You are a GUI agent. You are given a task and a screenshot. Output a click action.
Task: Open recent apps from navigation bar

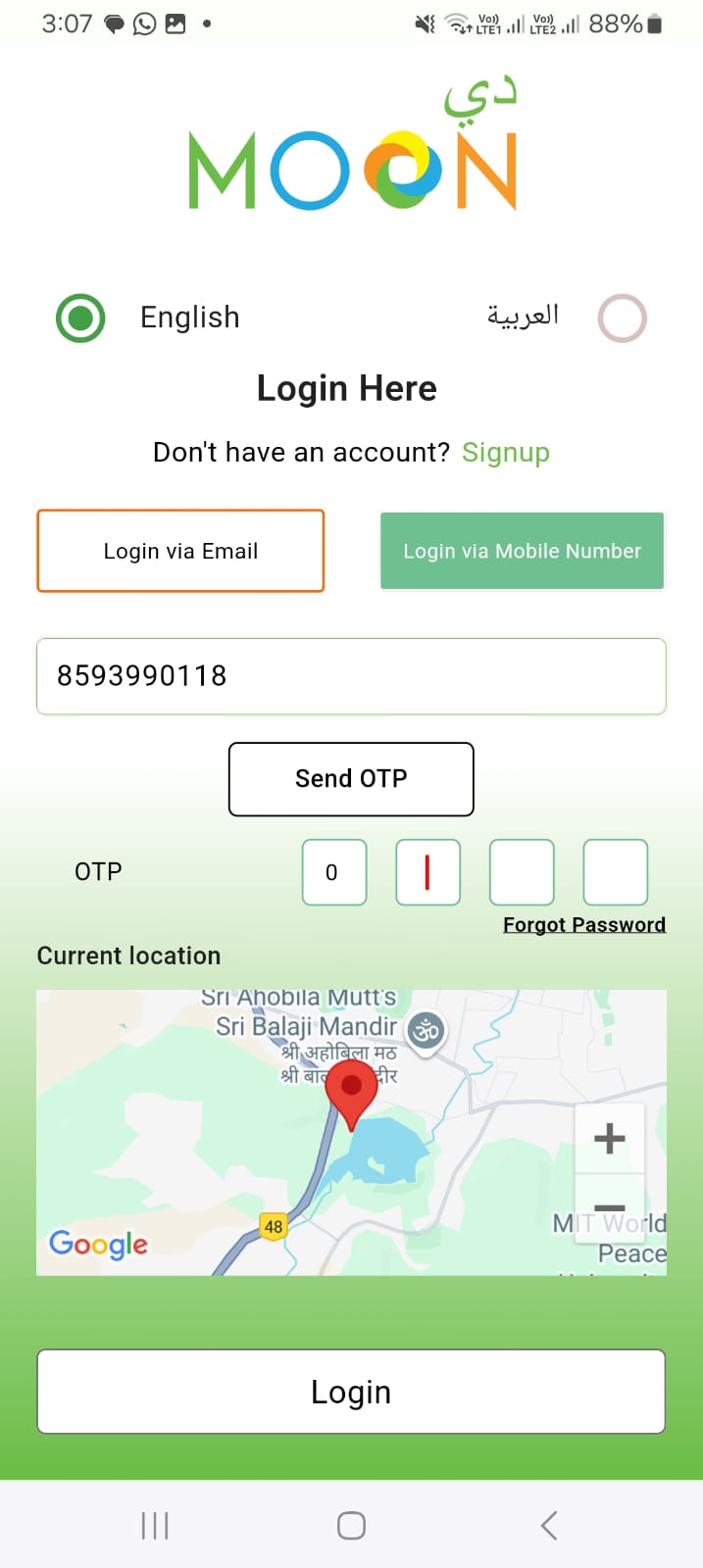coord(155,1525)
